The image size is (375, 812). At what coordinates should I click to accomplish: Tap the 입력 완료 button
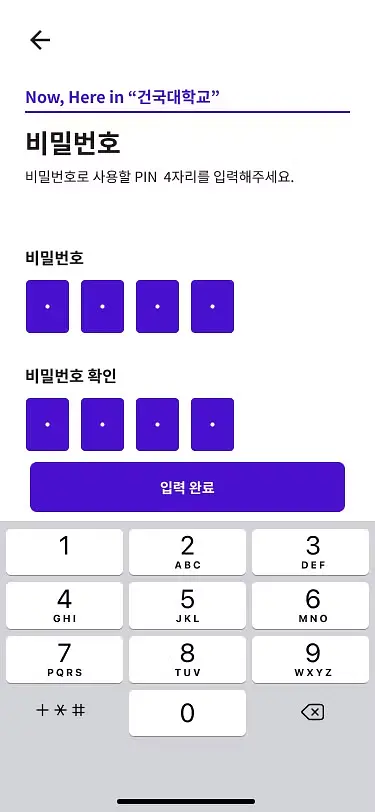(188, 487)
